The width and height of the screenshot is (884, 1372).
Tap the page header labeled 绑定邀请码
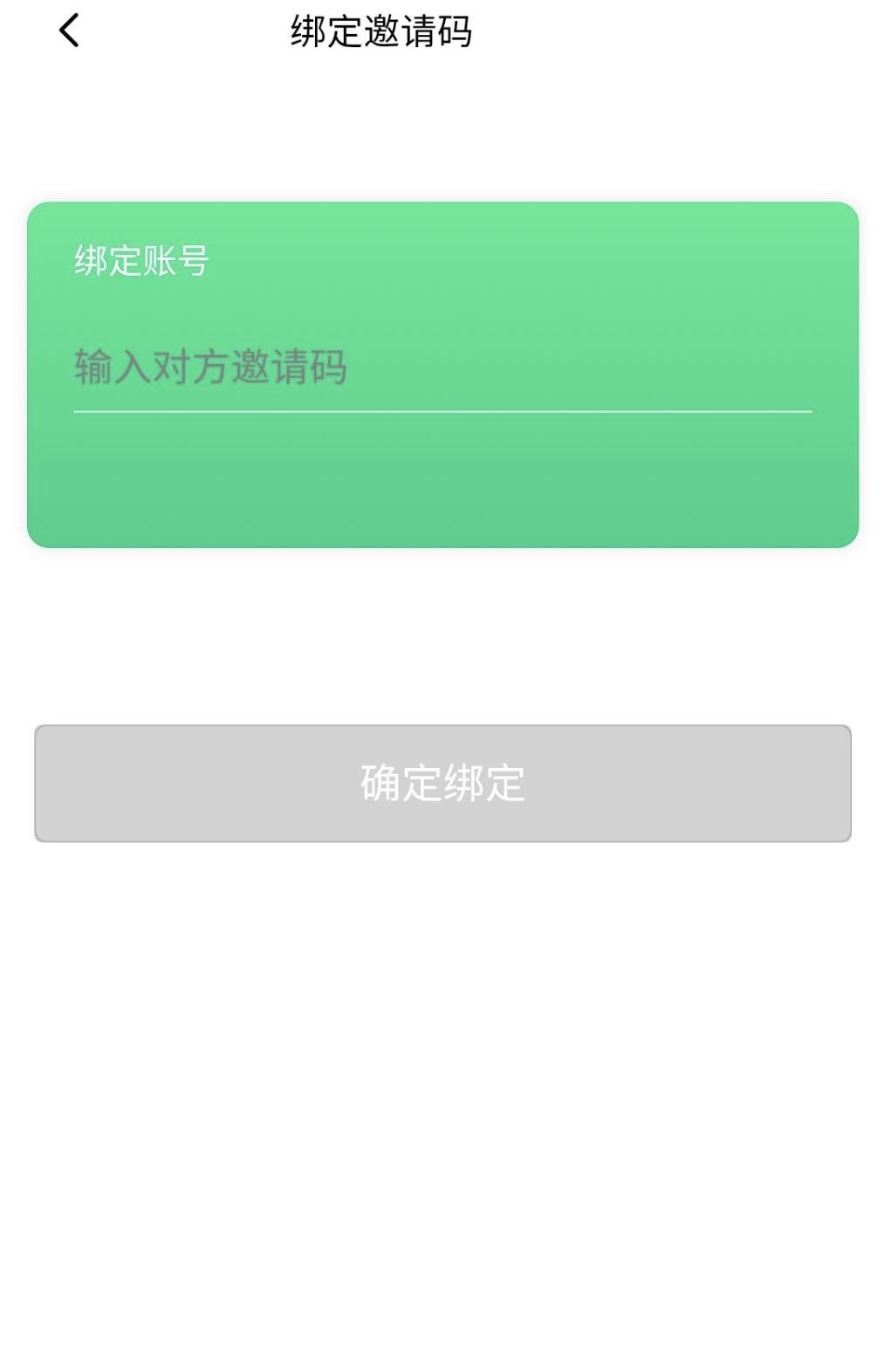382,31
